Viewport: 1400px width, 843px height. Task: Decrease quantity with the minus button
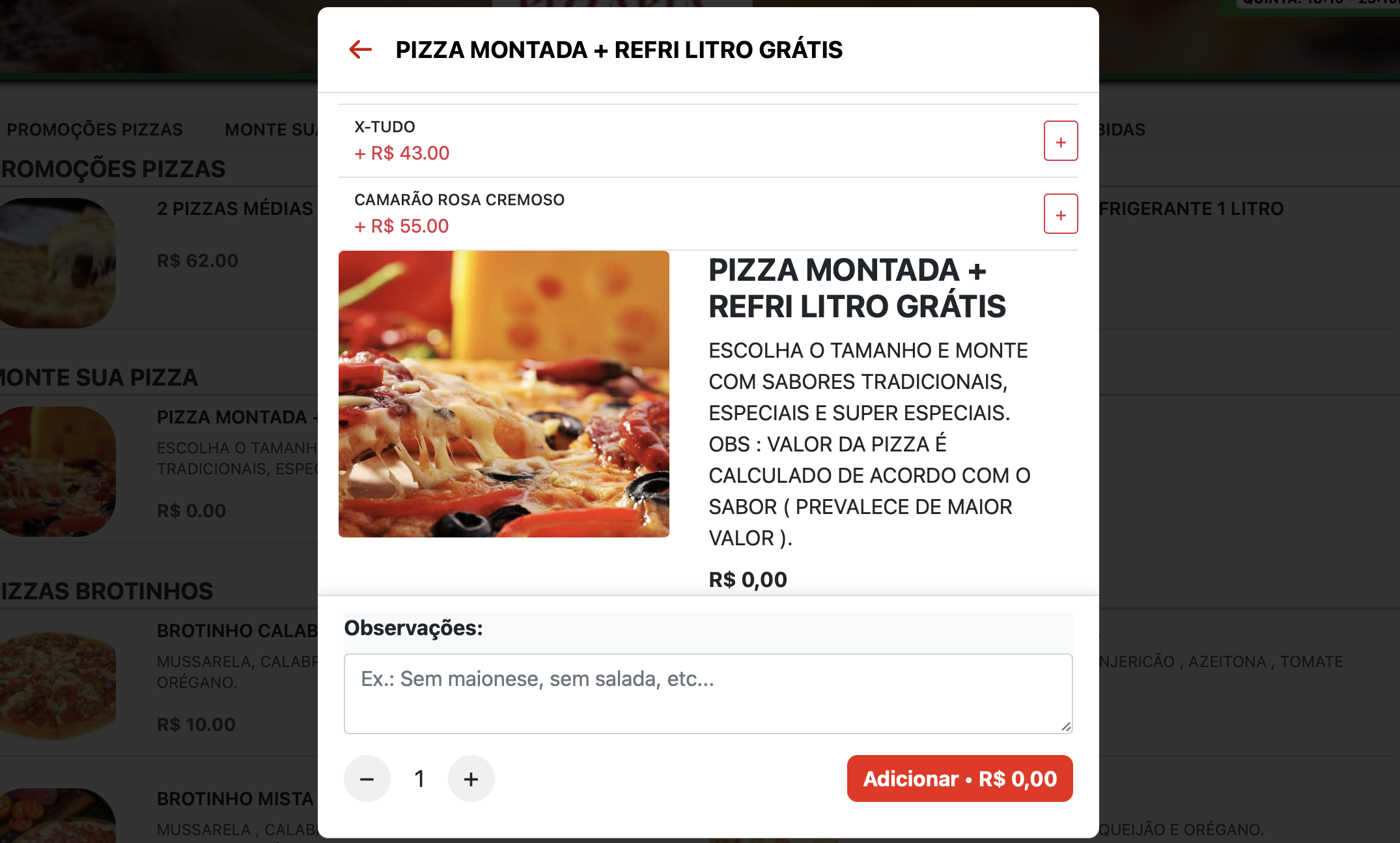pos(367,779)
